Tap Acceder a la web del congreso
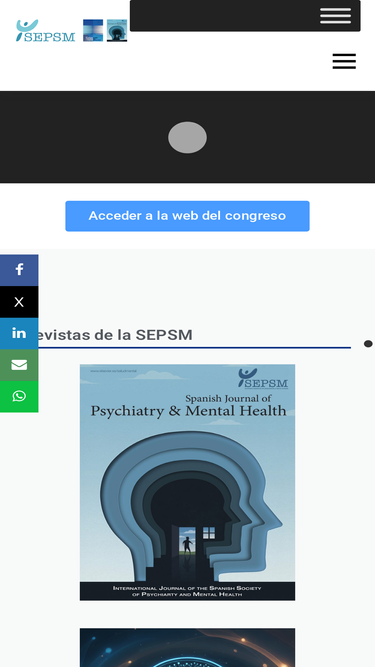375x667 pixels. [x=188, y=216]
